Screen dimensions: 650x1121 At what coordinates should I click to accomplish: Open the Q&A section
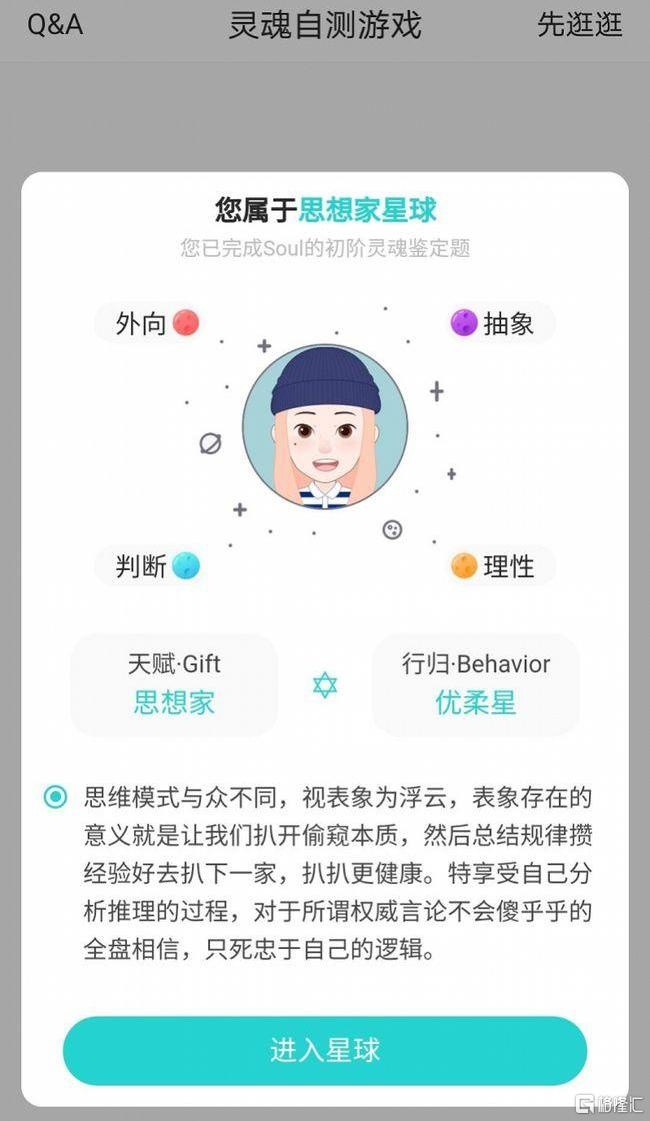coord(55,25)
